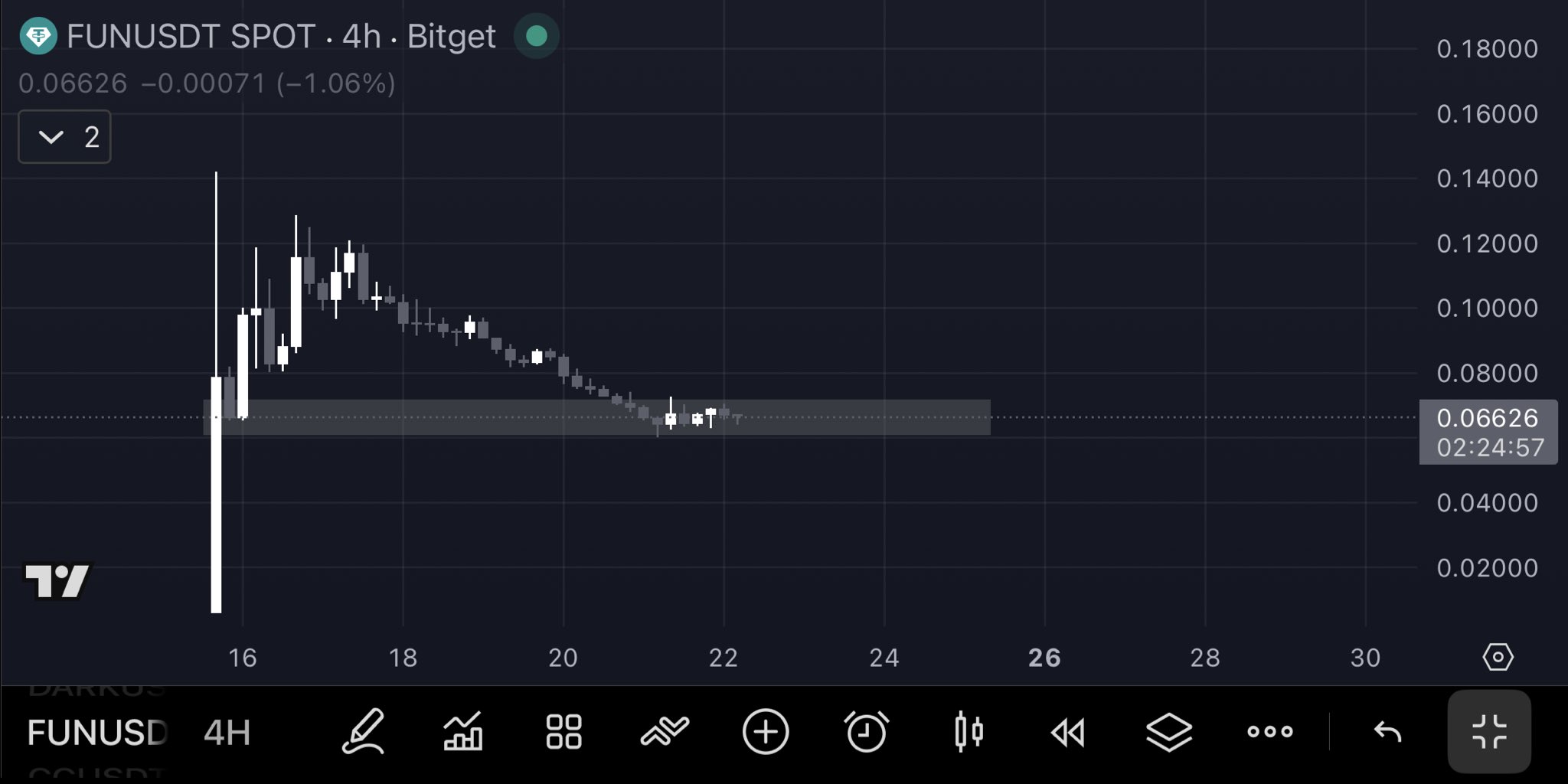Open the object tree layers
Viewport: 1568px width, 784px height.
coord(1169,733)
